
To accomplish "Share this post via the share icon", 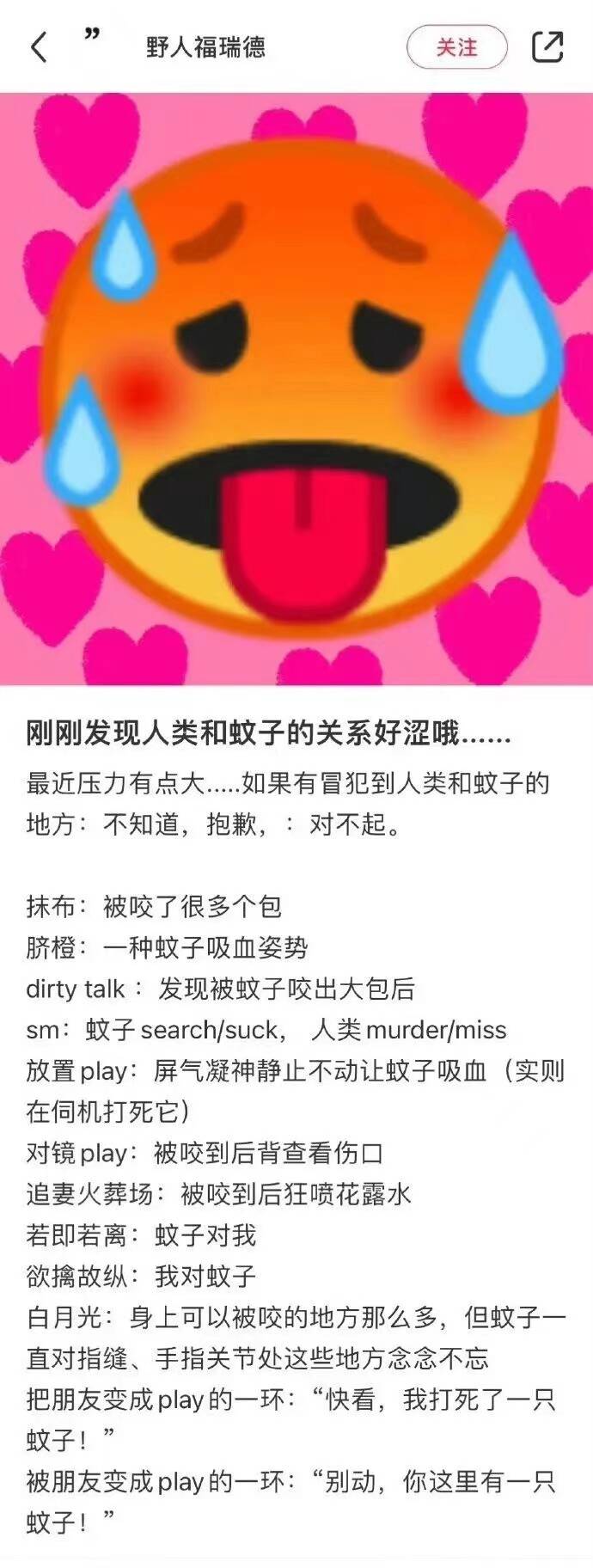I will (547, 46).
